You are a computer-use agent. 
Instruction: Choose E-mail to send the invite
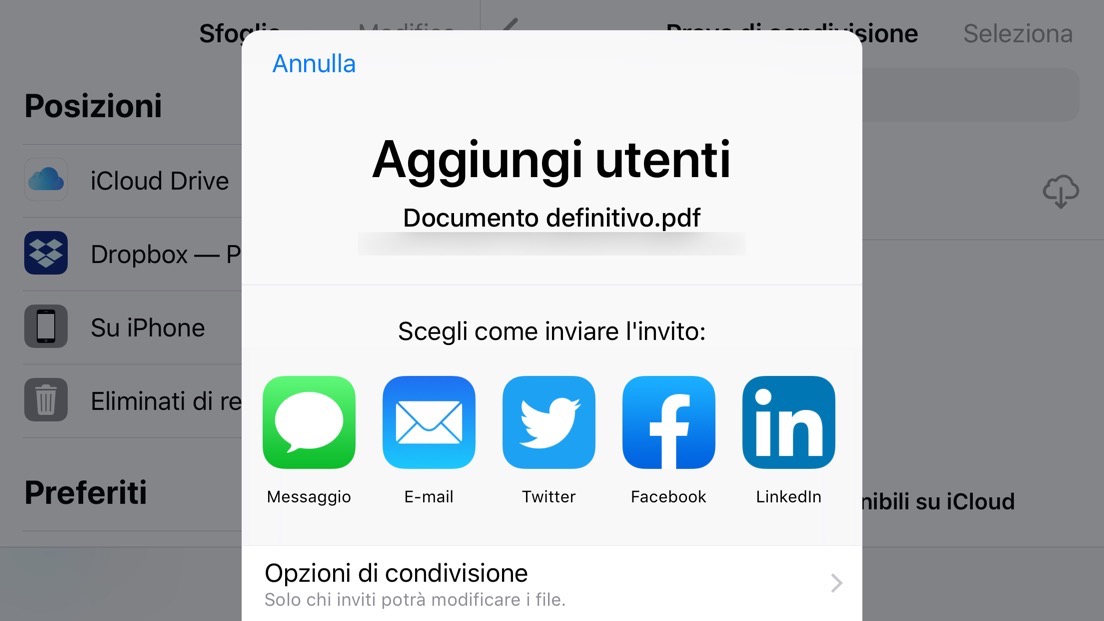click(x=429, y=423)
